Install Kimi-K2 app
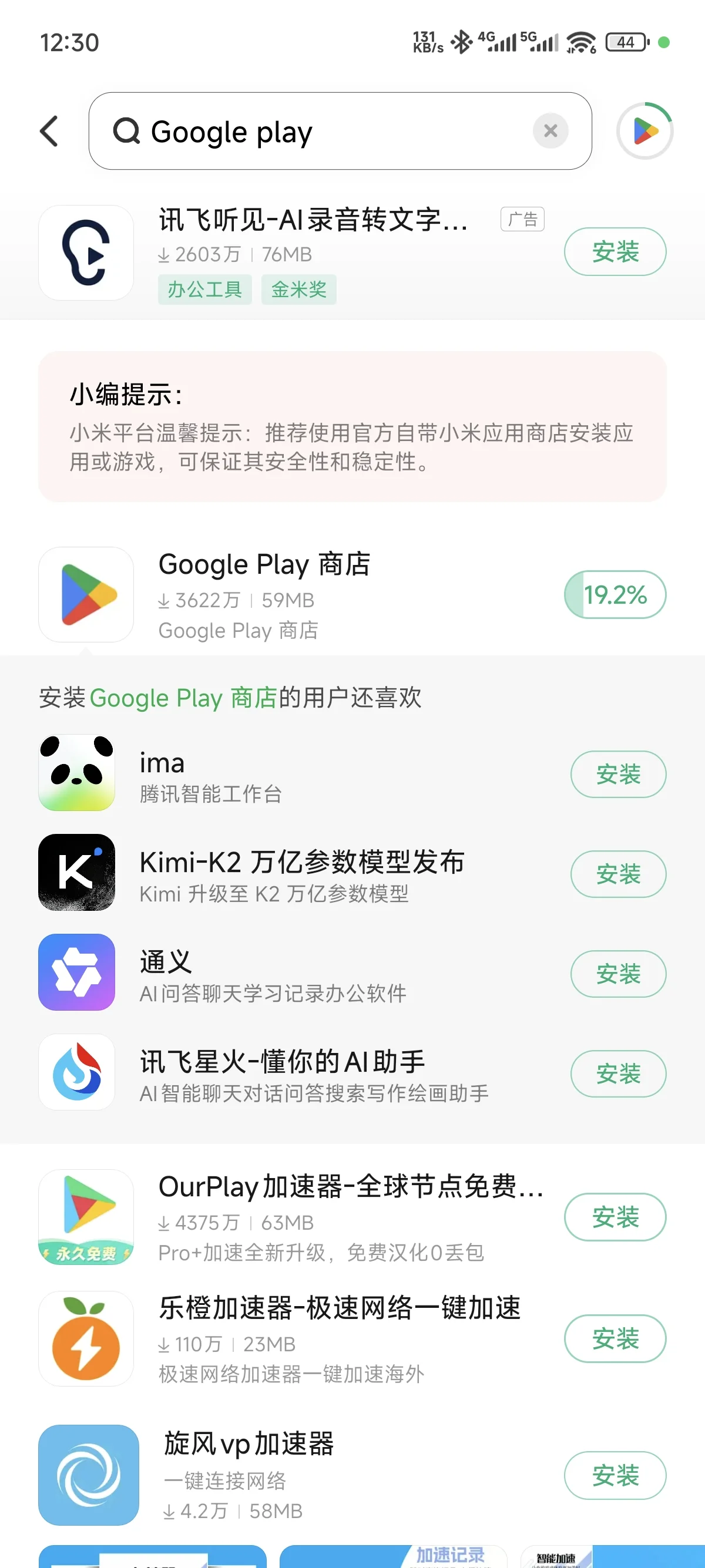Screen dimensions: 705x1568 pos(617,874)
